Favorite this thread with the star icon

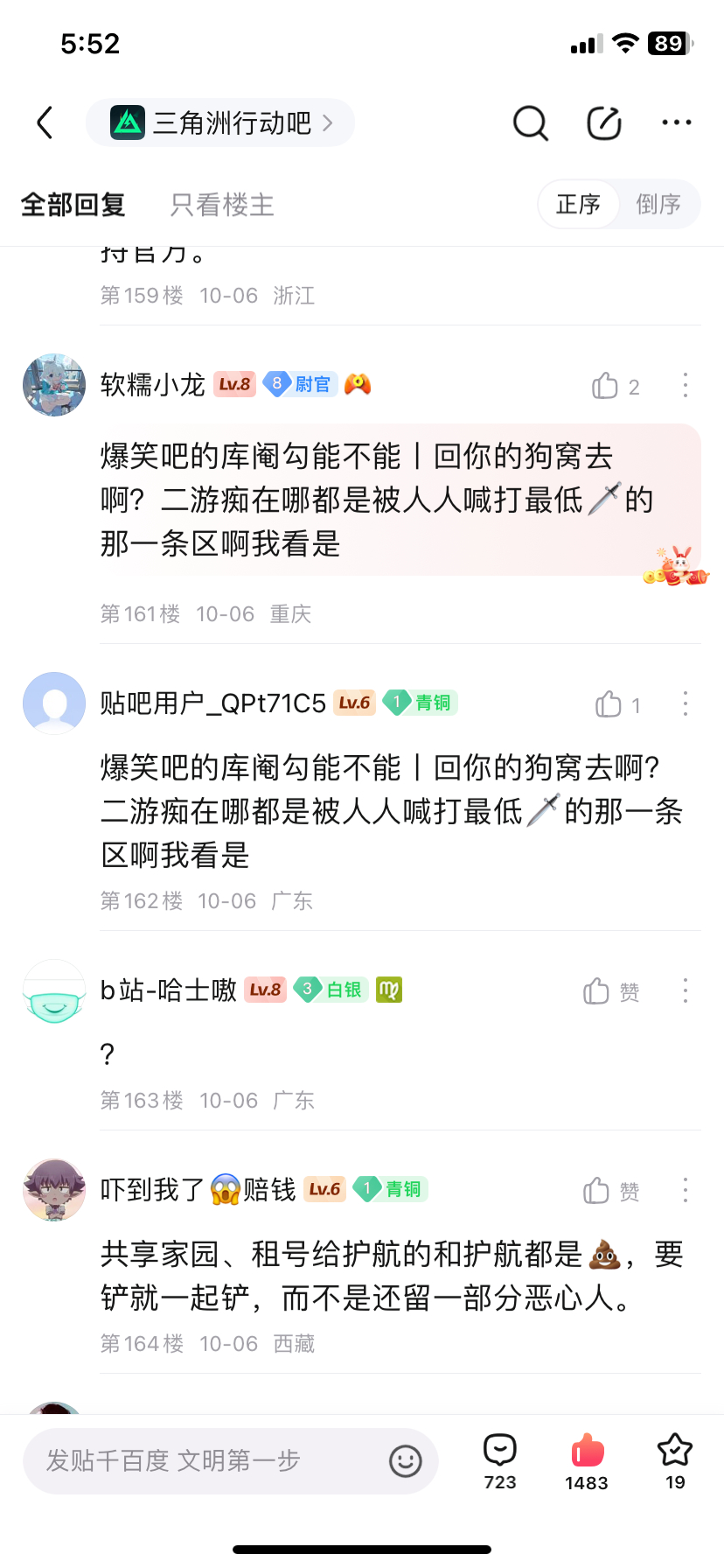pos(675,1459)
